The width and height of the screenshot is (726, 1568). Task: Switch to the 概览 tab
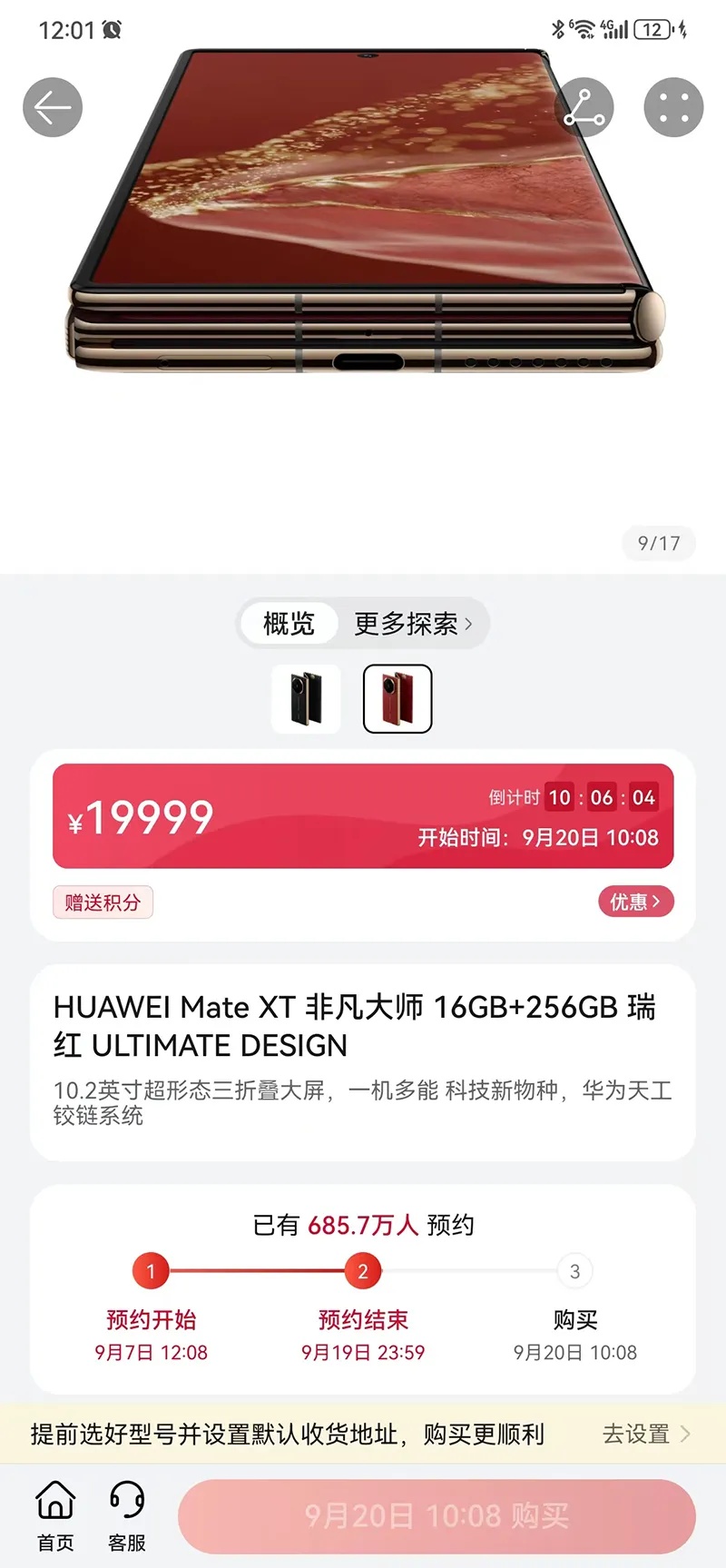coord(289,624)
